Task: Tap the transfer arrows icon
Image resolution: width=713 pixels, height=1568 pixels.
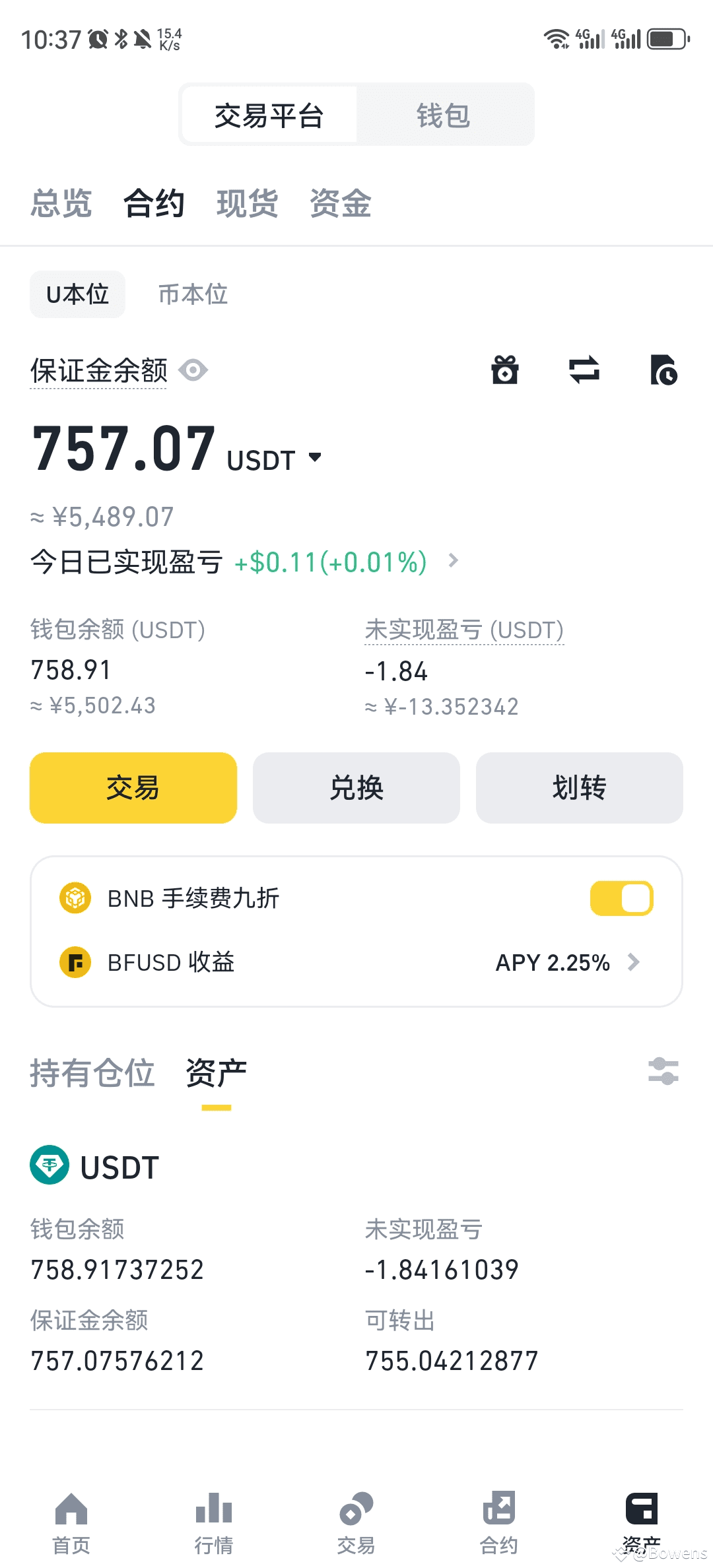Action: pos(584,370)
